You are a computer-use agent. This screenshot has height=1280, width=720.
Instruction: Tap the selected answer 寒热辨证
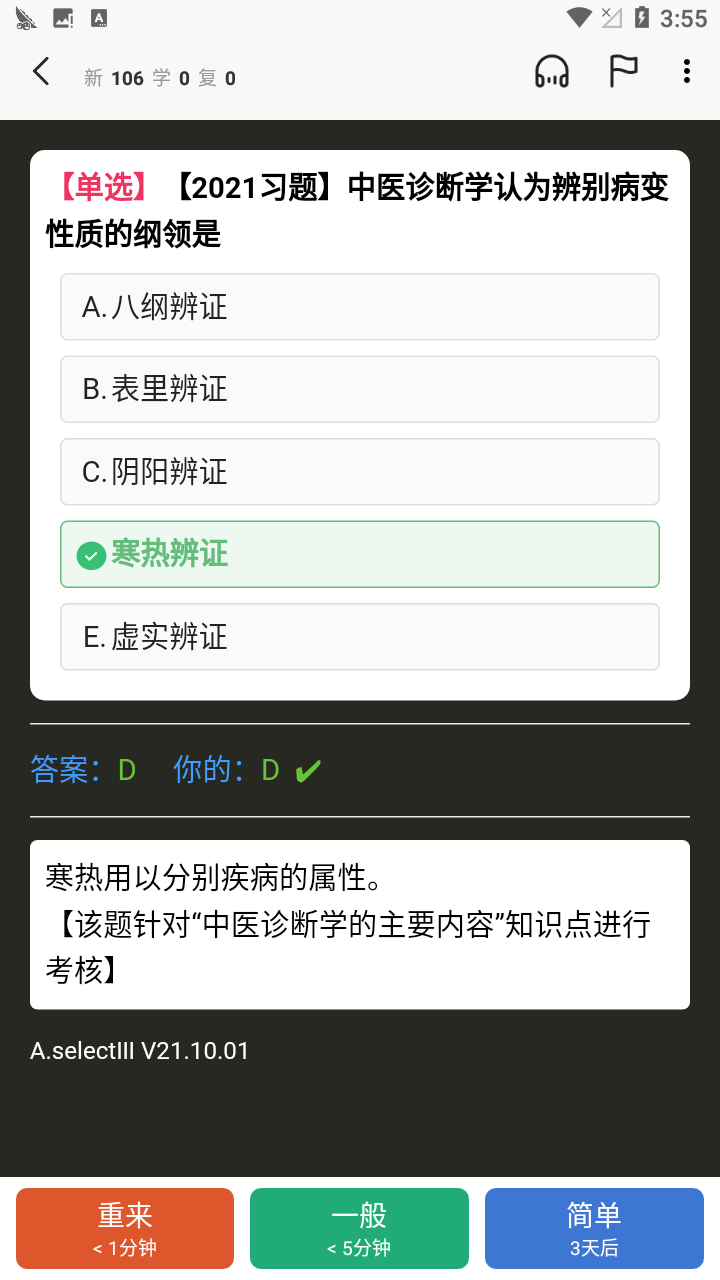click(360, 554)
